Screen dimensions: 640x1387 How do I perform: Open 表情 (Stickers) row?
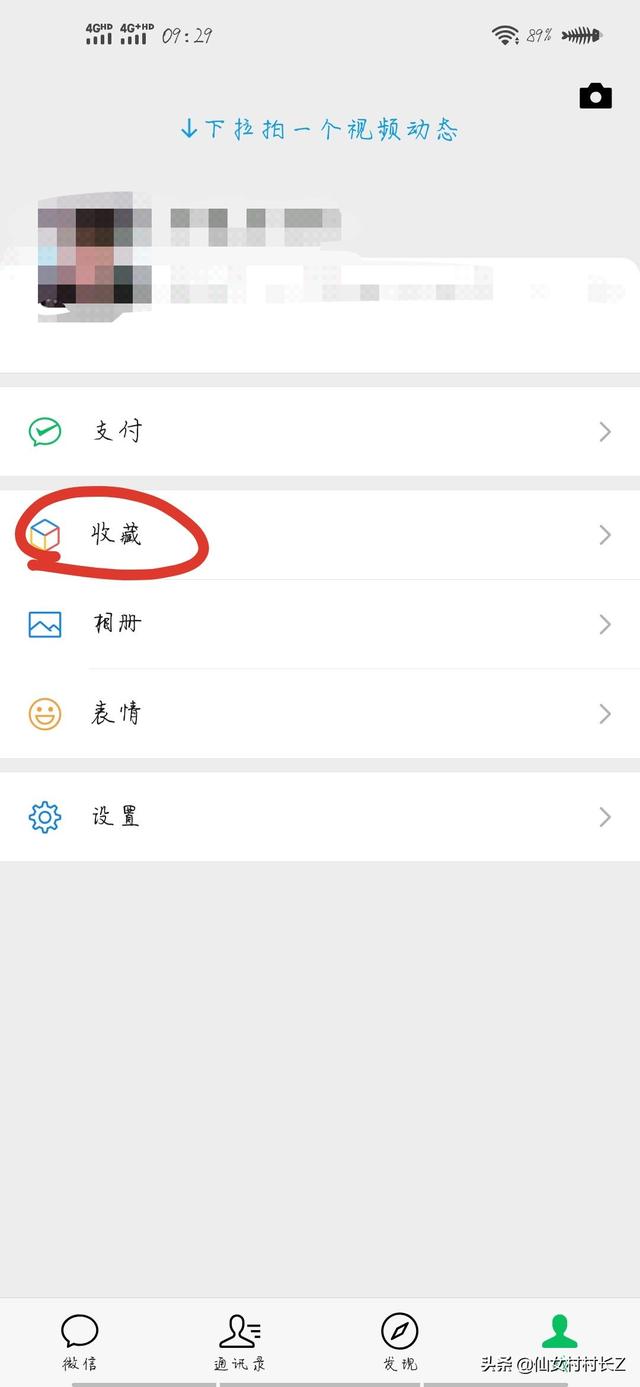click(x=320, y=713)
